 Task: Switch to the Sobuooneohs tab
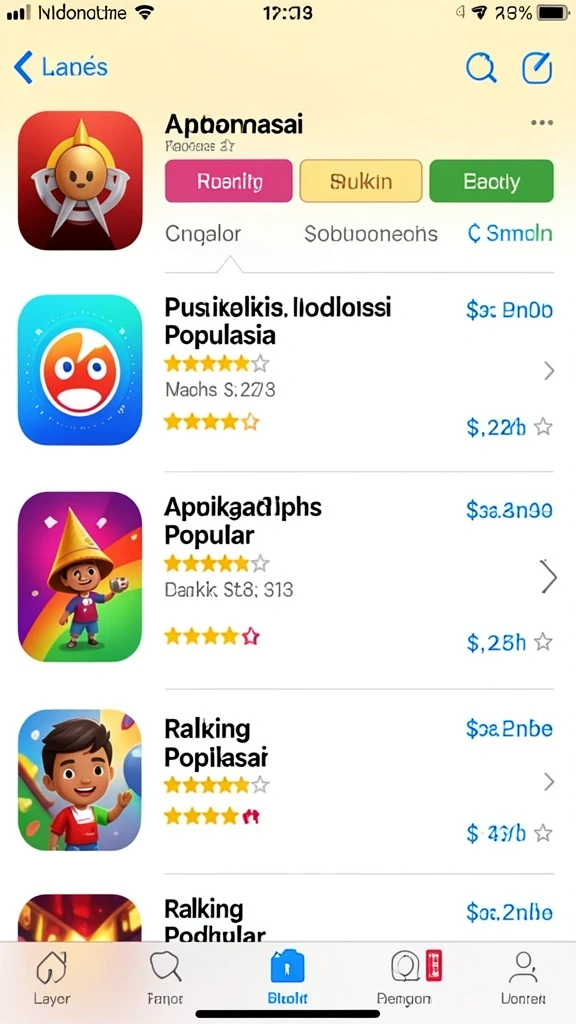click(371, 234)
